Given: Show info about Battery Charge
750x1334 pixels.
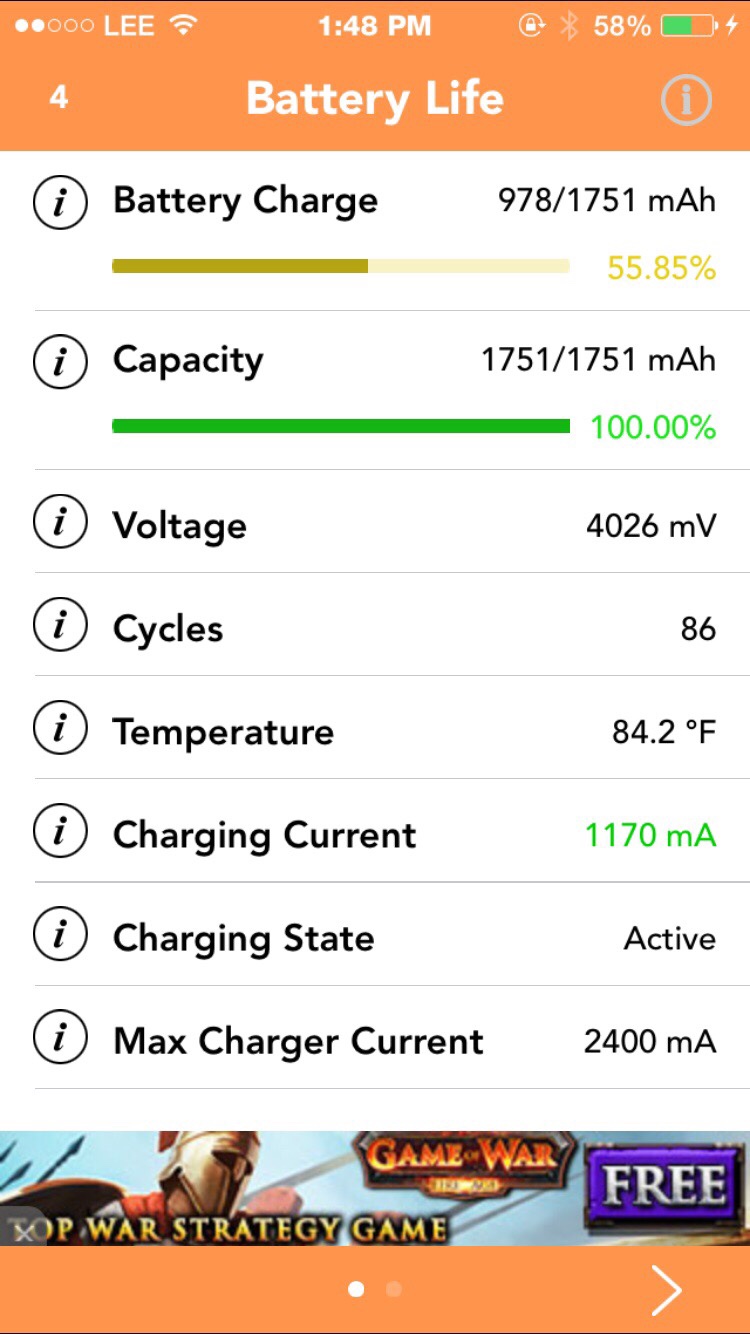Looking at the screenshot, I should pyautogui.click(x=60, y=203).
